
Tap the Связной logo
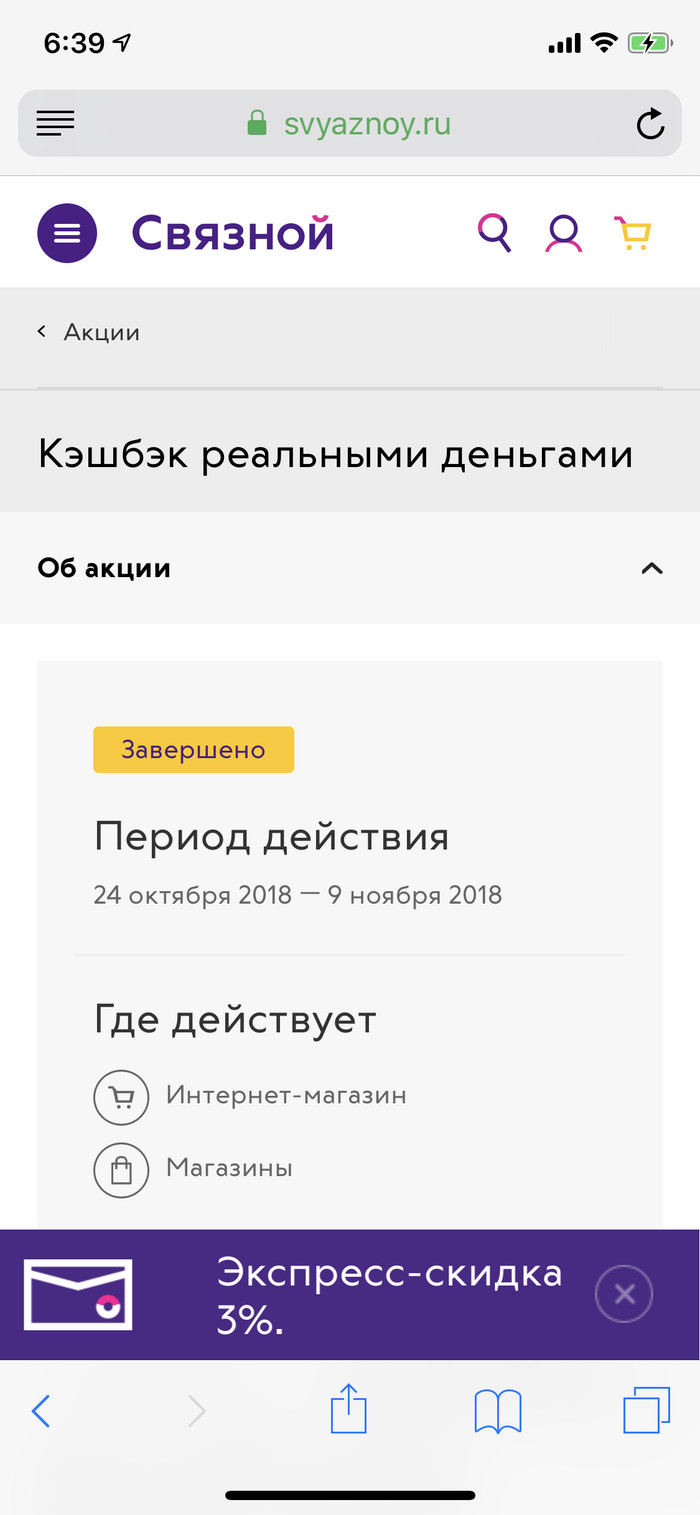232,234
